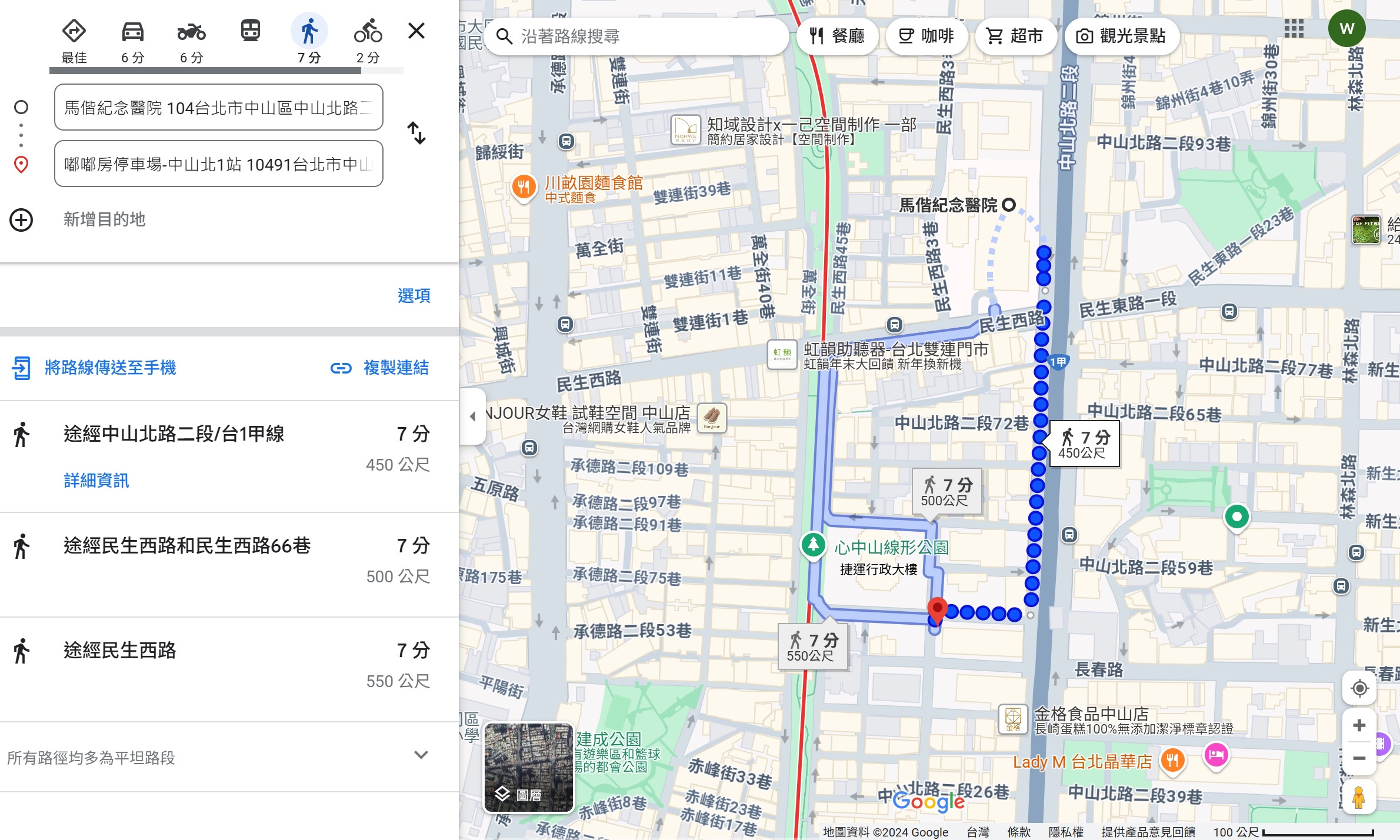Screen dimensions: 1400x840
Task: Close the directions panel
Action: coord(416,31)
